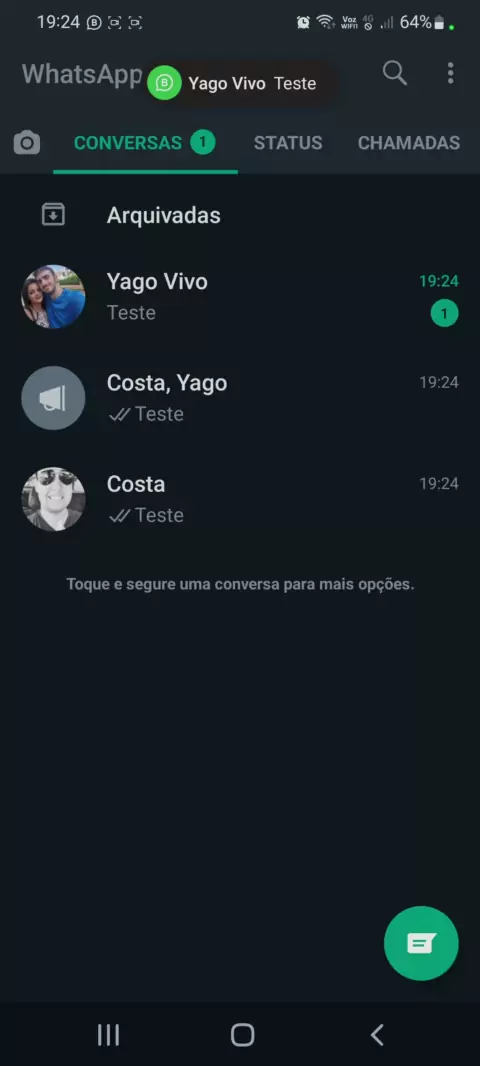Open the Costa, Yago broadcast chat
Image resolution: width=480 pixels, height=1066 pixels.
click(240, 398)
